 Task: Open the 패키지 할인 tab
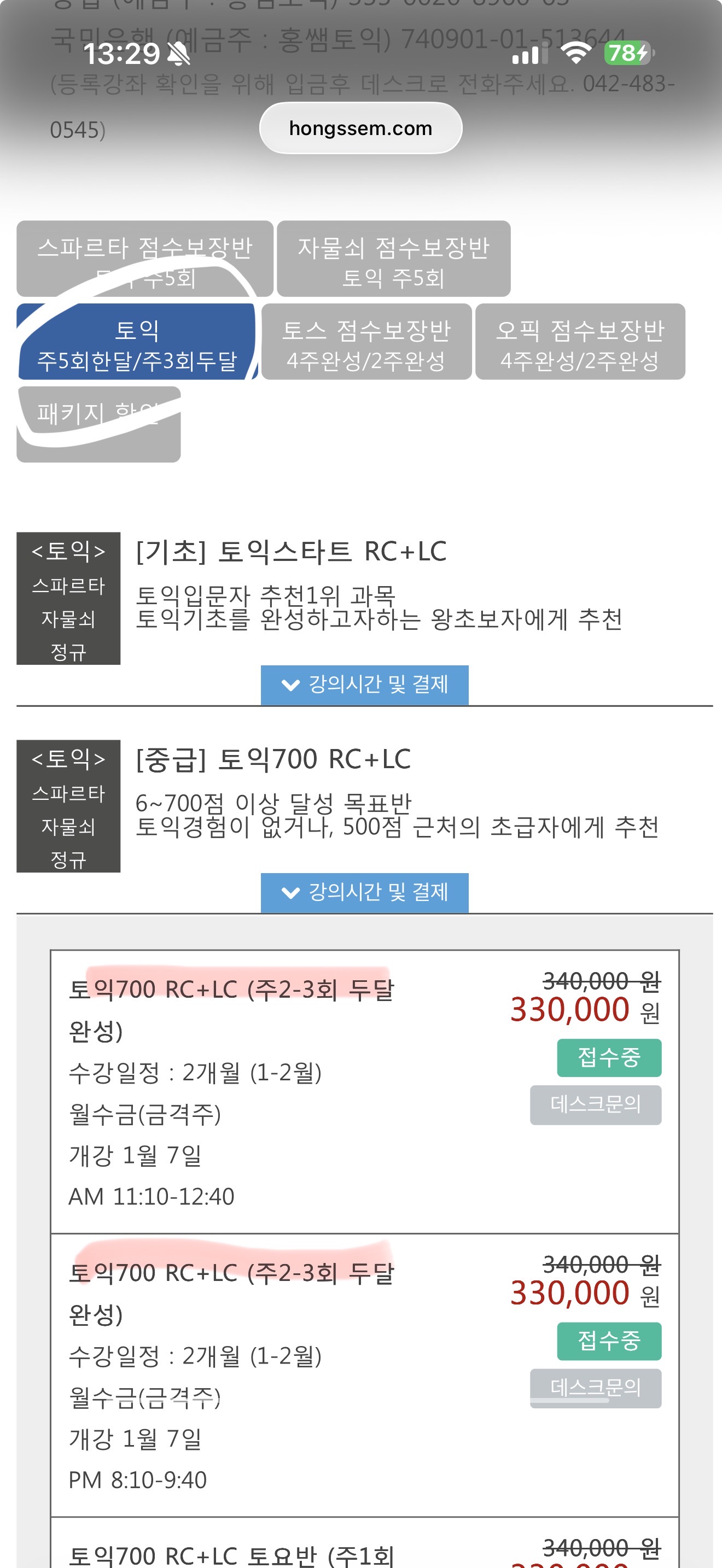click(98, 424)
